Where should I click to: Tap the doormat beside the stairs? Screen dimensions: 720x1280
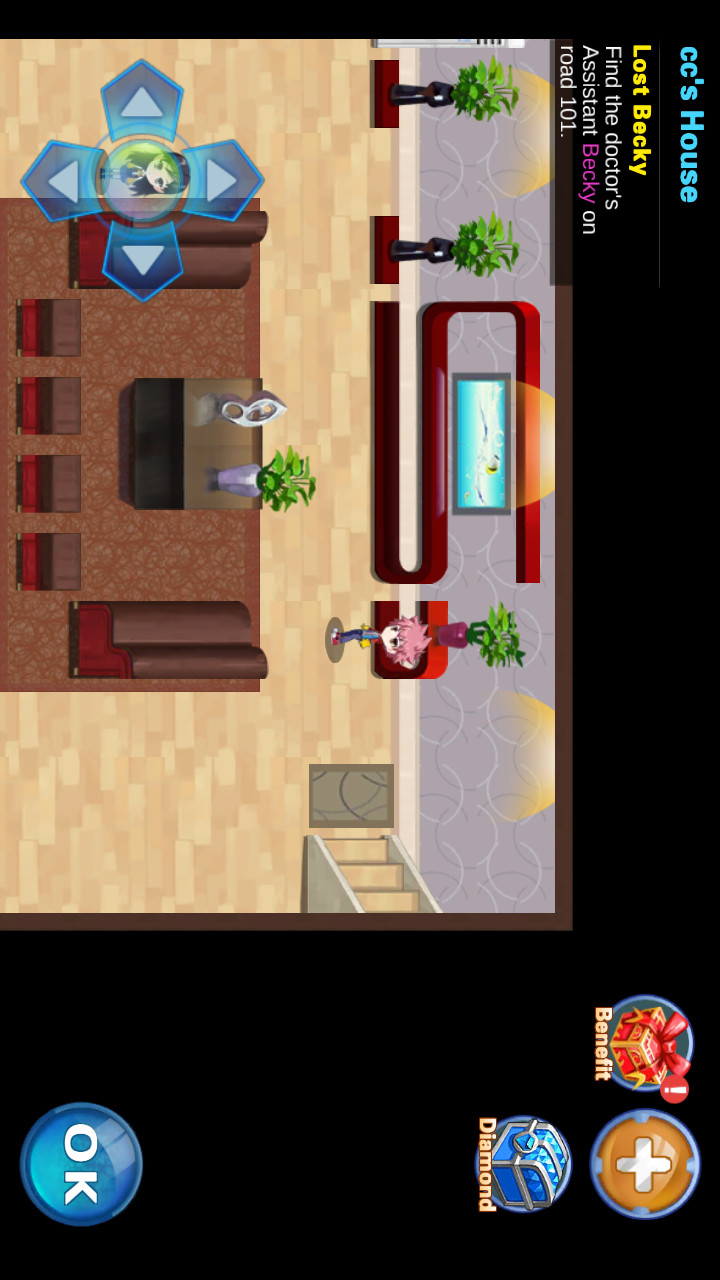[350, 795]
